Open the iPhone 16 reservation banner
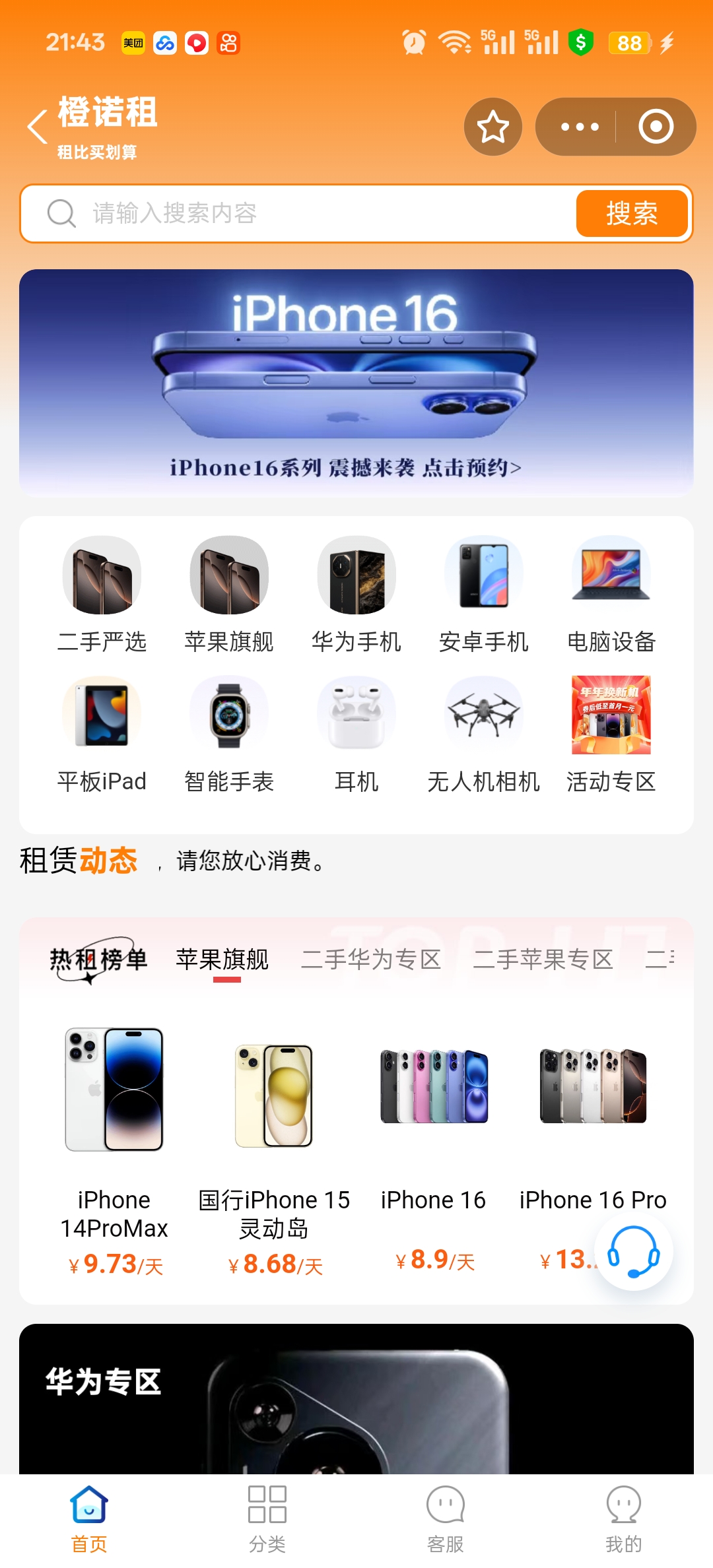Screen dimensions: 713x1568 click(356, 383)
